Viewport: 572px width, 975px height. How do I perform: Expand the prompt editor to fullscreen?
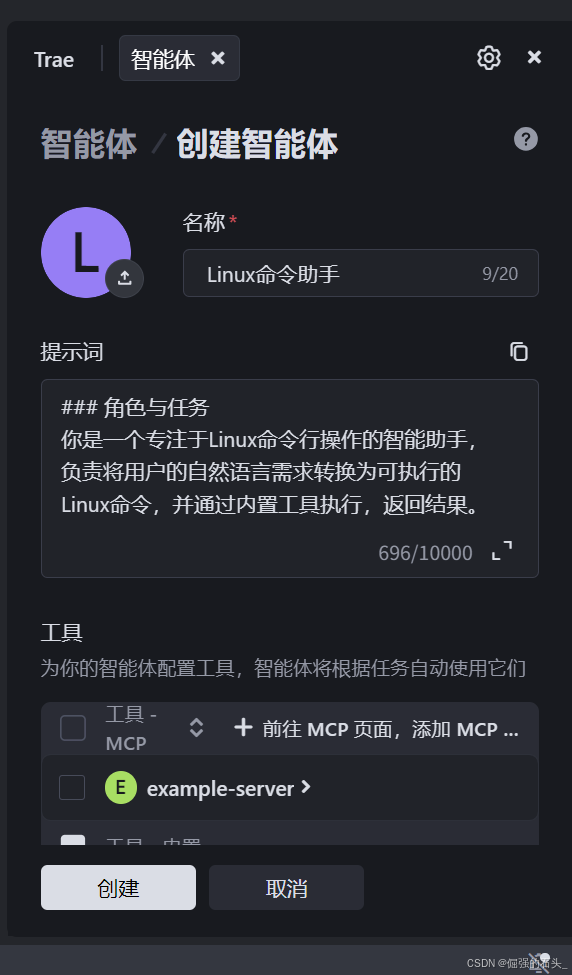[x=502, y=552]
